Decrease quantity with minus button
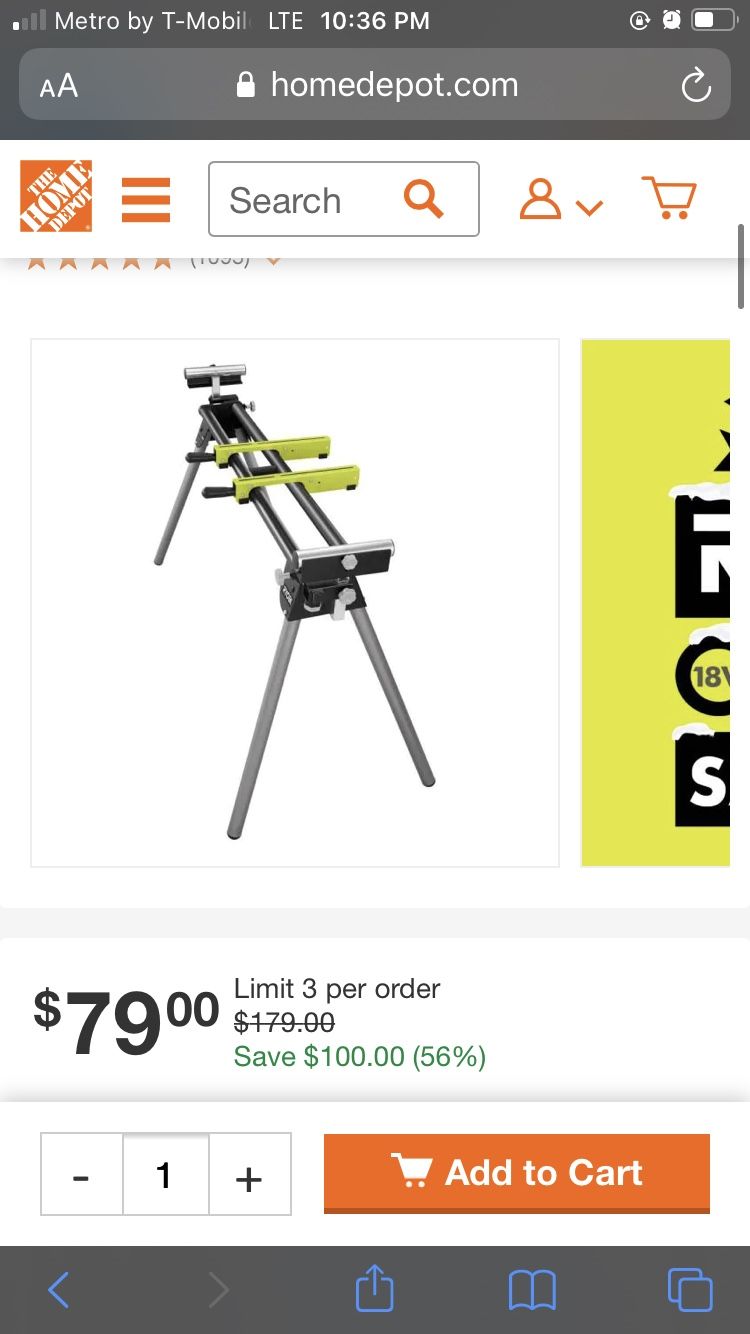 (x=82, y=1174)
